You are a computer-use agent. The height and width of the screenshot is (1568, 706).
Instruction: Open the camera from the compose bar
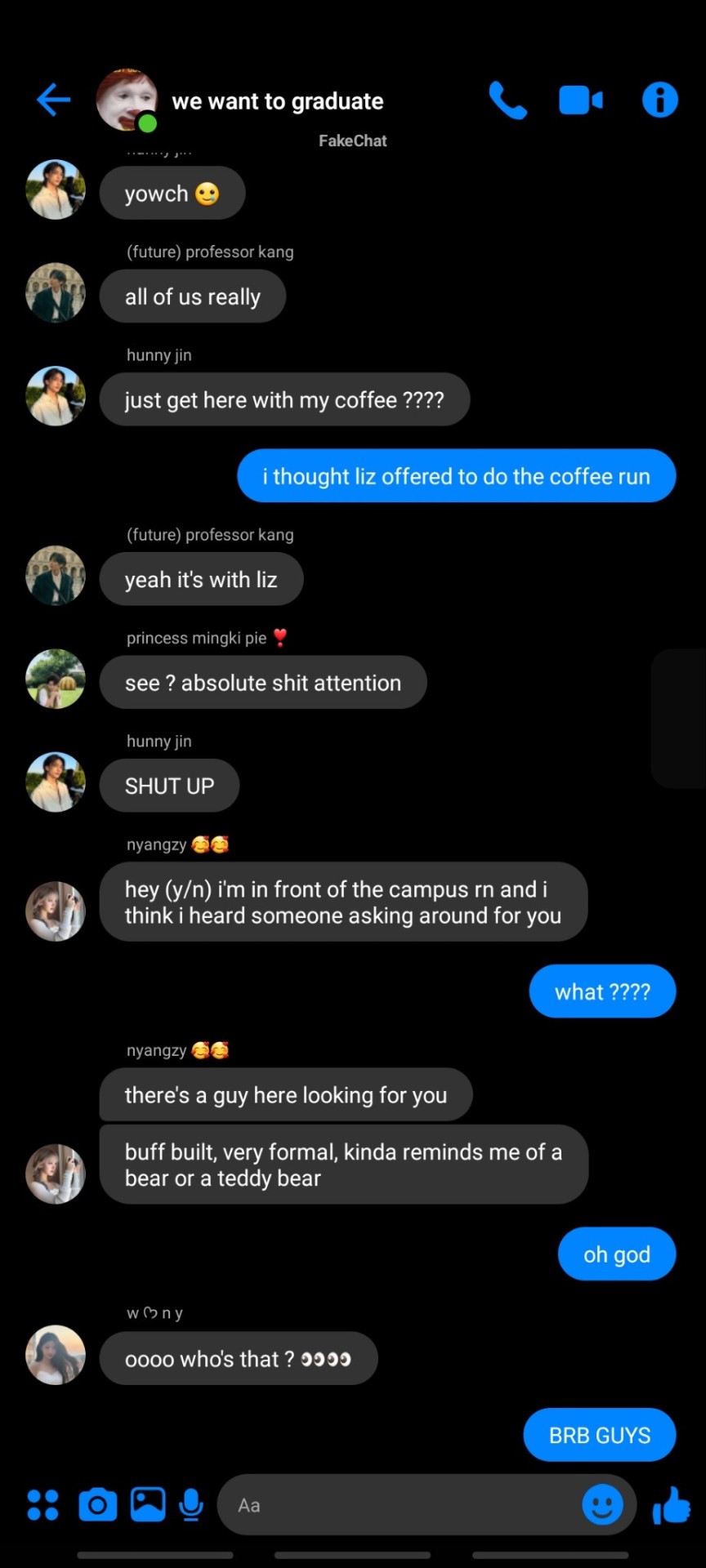pyautogui.click(x=97, y=1504)
